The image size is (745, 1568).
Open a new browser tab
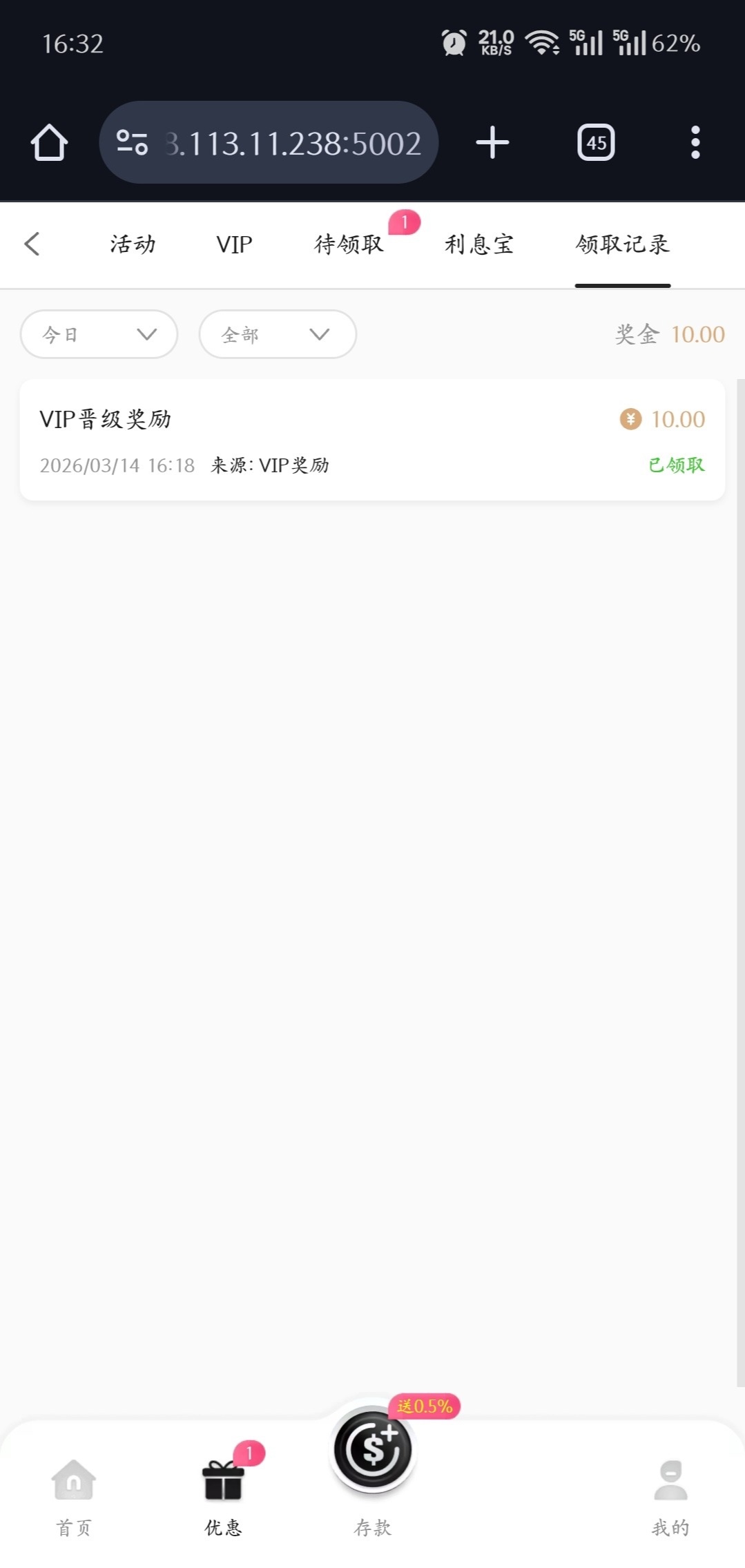(492, 143)
